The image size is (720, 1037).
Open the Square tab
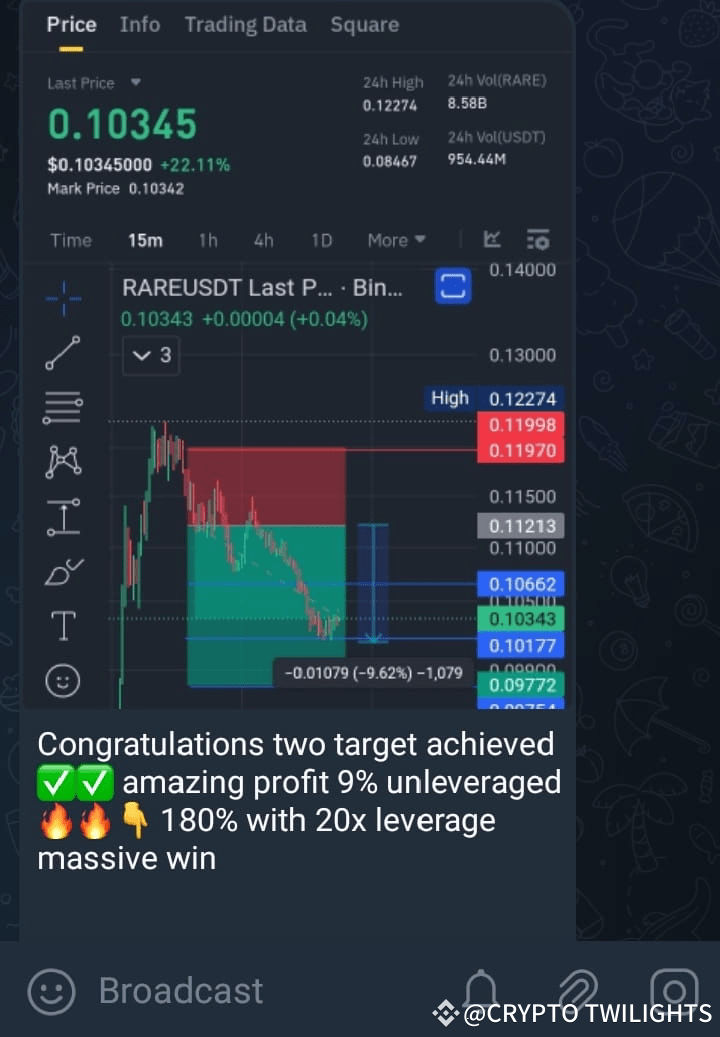[x=364, y=25]
